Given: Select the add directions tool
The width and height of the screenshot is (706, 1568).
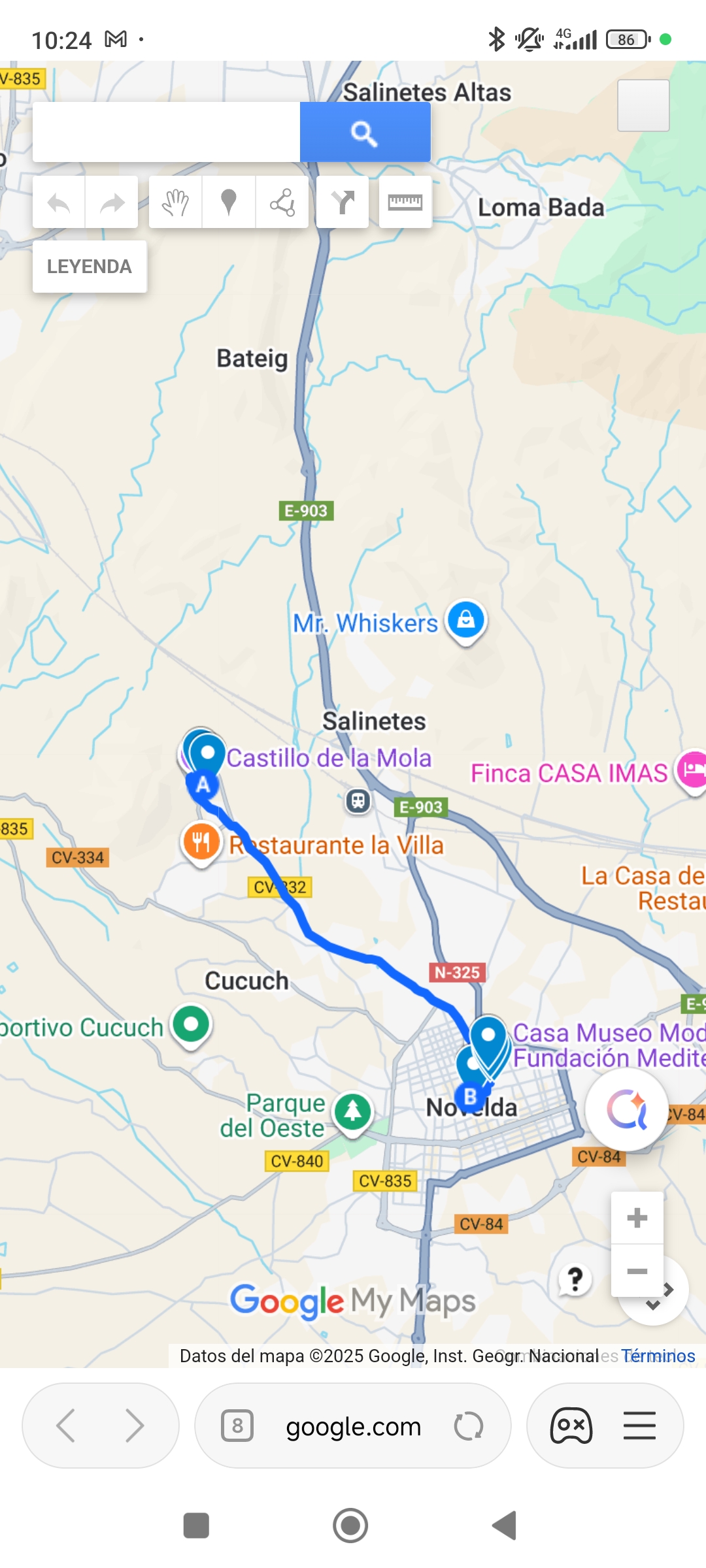Looking at the screenshot, I should (342, 203).
